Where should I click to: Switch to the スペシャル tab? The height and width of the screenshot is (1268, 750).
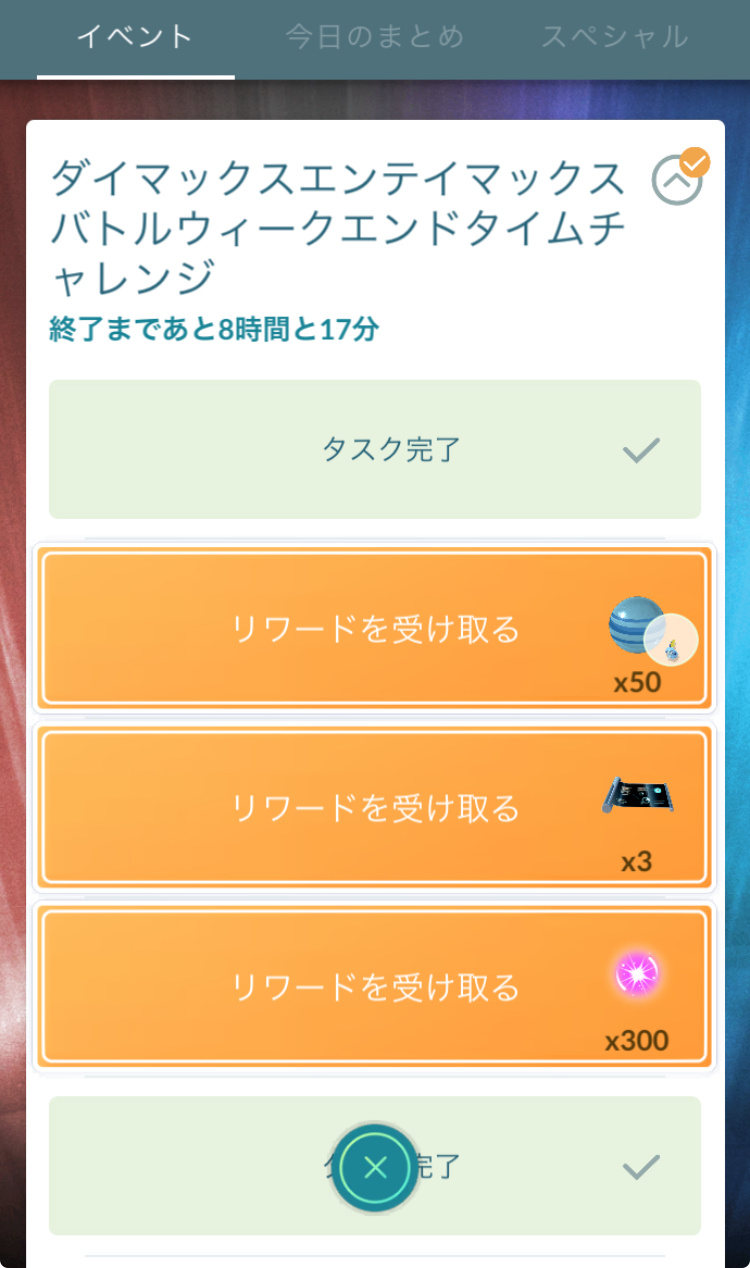click(x=614, y=37)
